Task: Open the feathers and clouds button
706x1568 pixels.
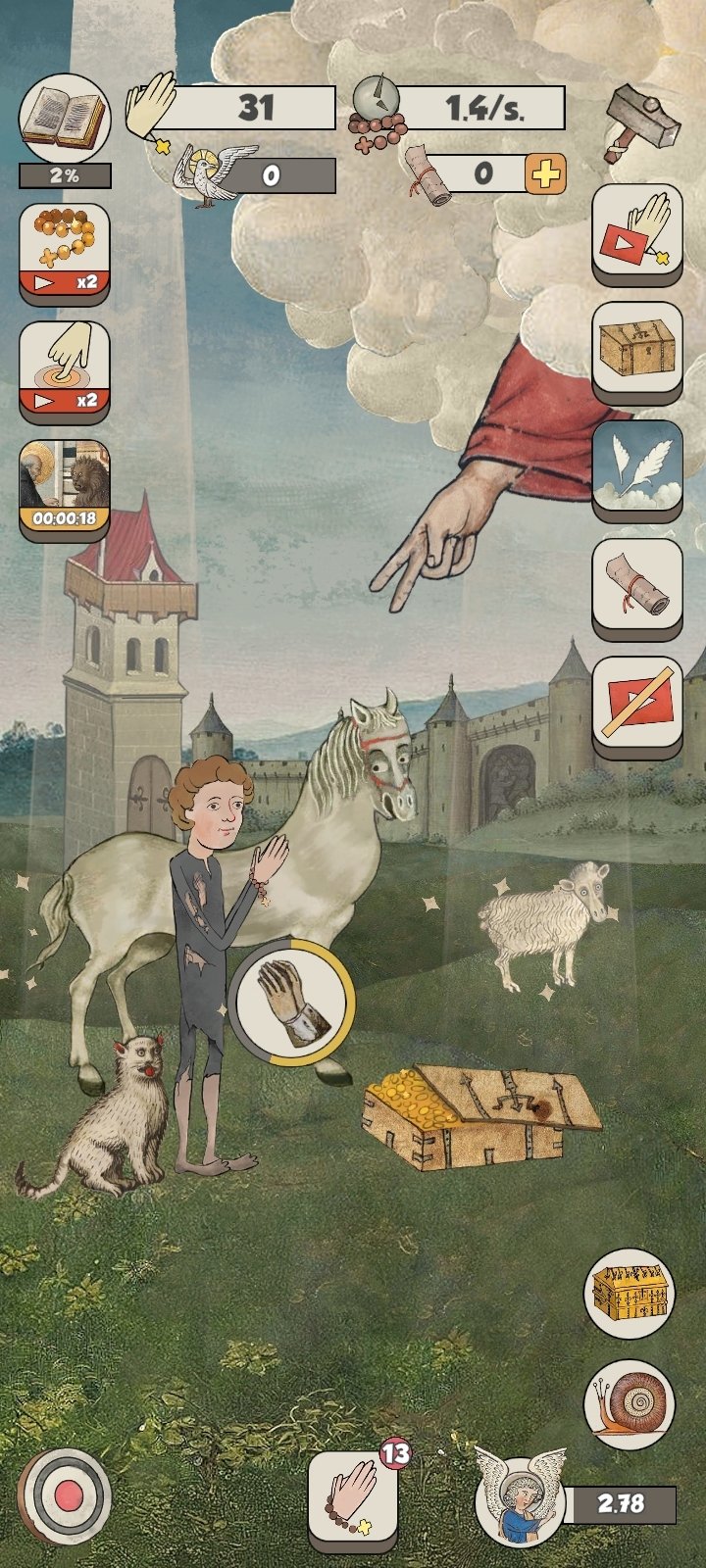Action: [x=637, y=465]
